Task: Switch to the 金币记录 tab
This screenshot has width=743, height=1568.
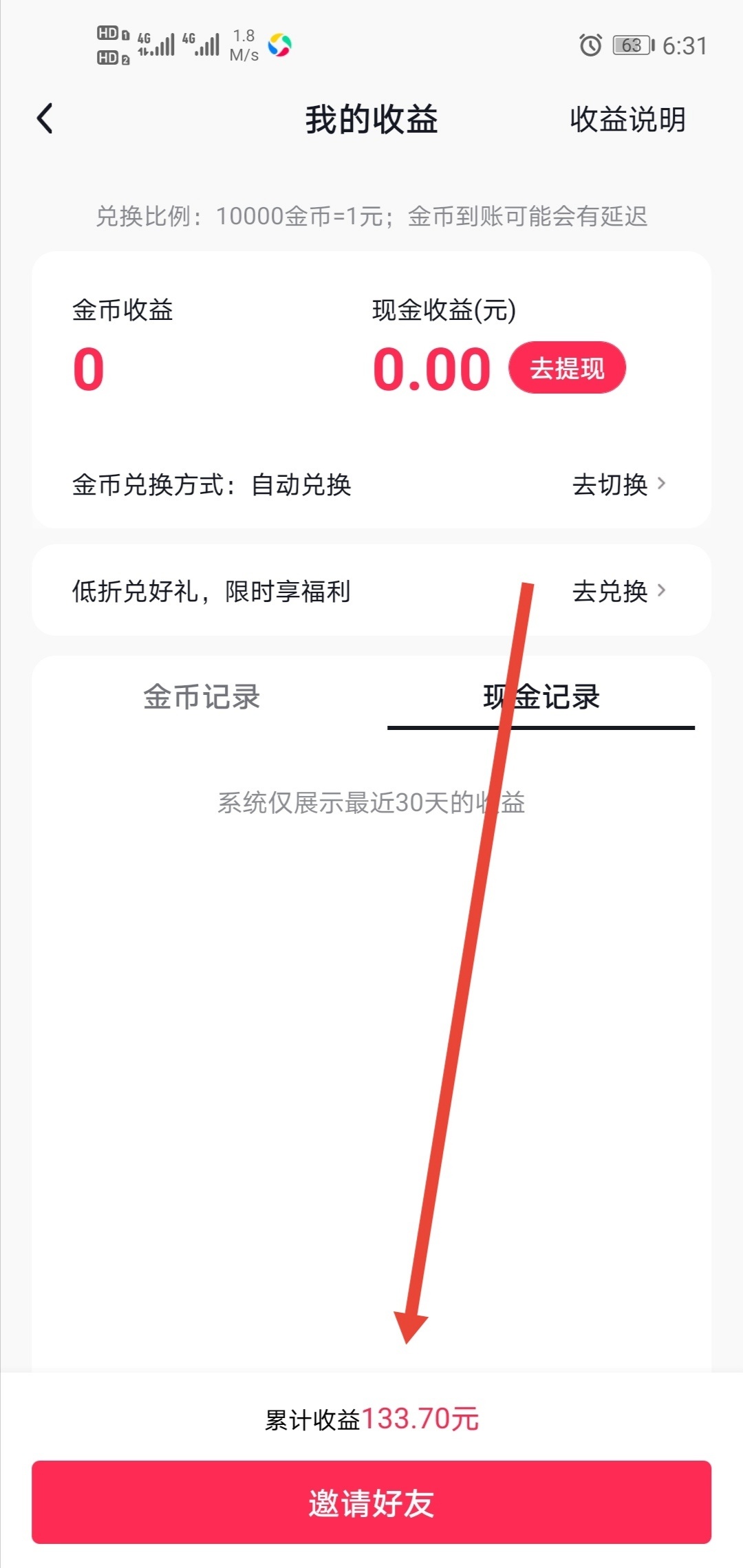Action: point(202,697)
